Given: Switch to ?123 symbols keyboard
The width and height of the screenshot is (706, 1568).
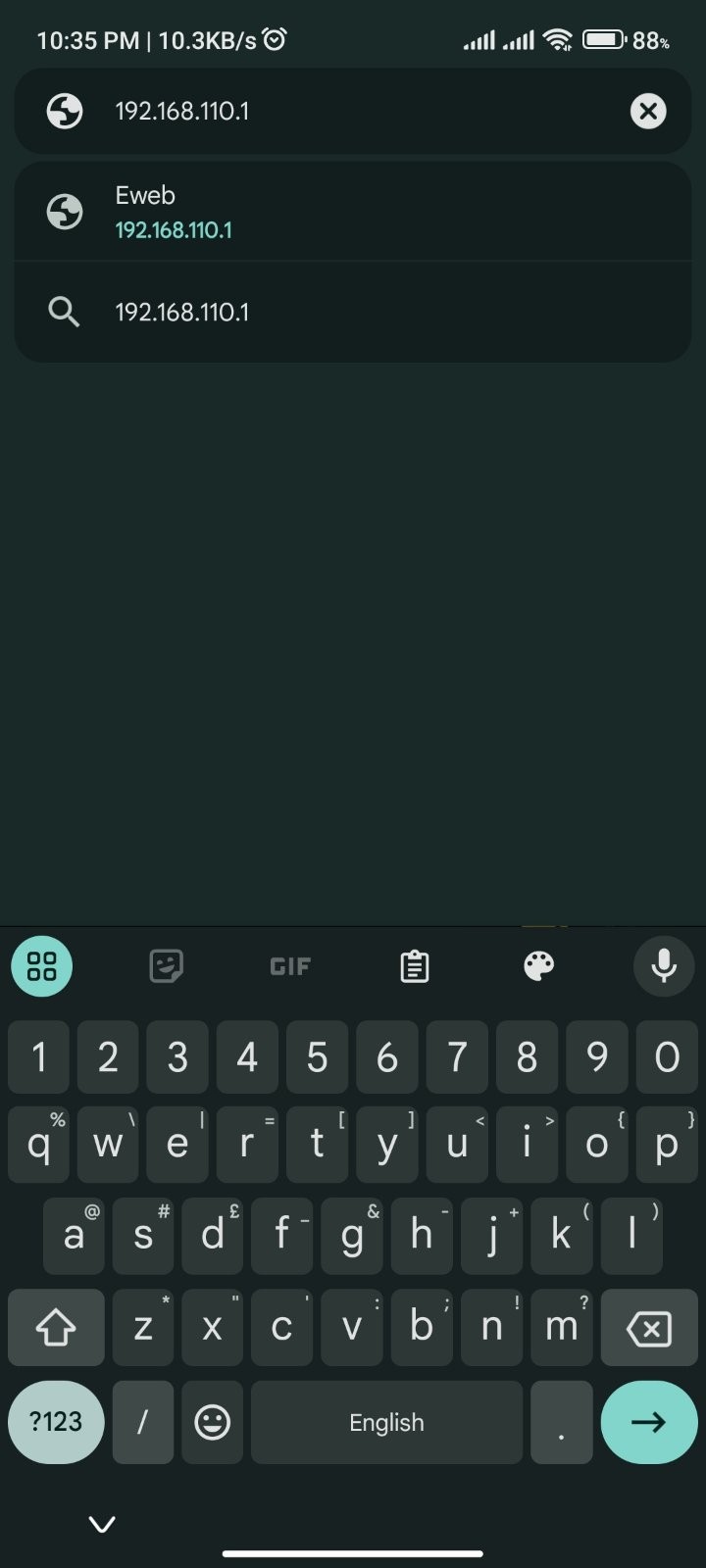Looking at the screenshot, I should coord(56,1422).
